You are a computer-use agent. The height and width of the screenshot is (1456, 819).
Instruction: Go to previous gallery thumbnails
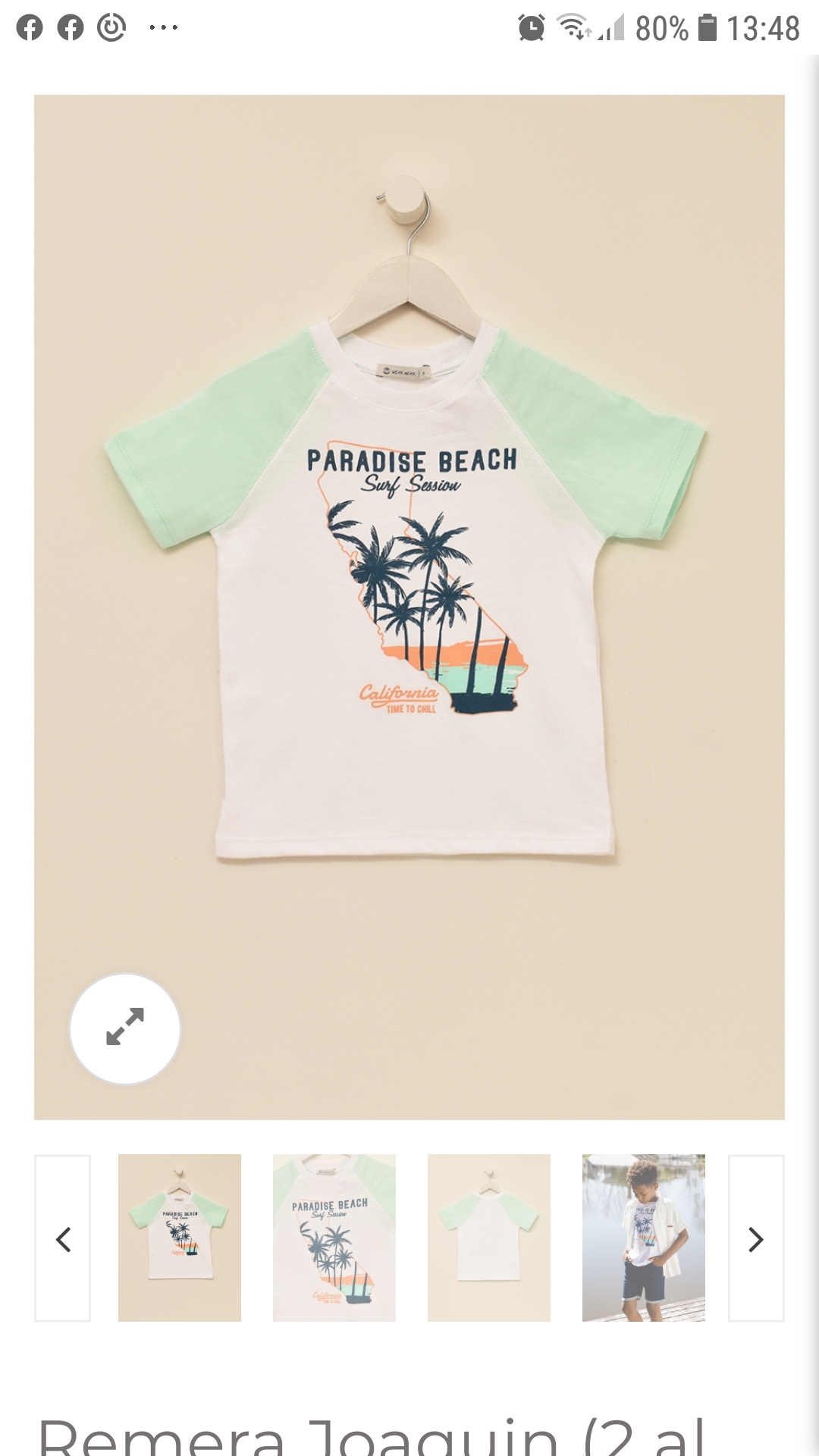pos(63,1238)
